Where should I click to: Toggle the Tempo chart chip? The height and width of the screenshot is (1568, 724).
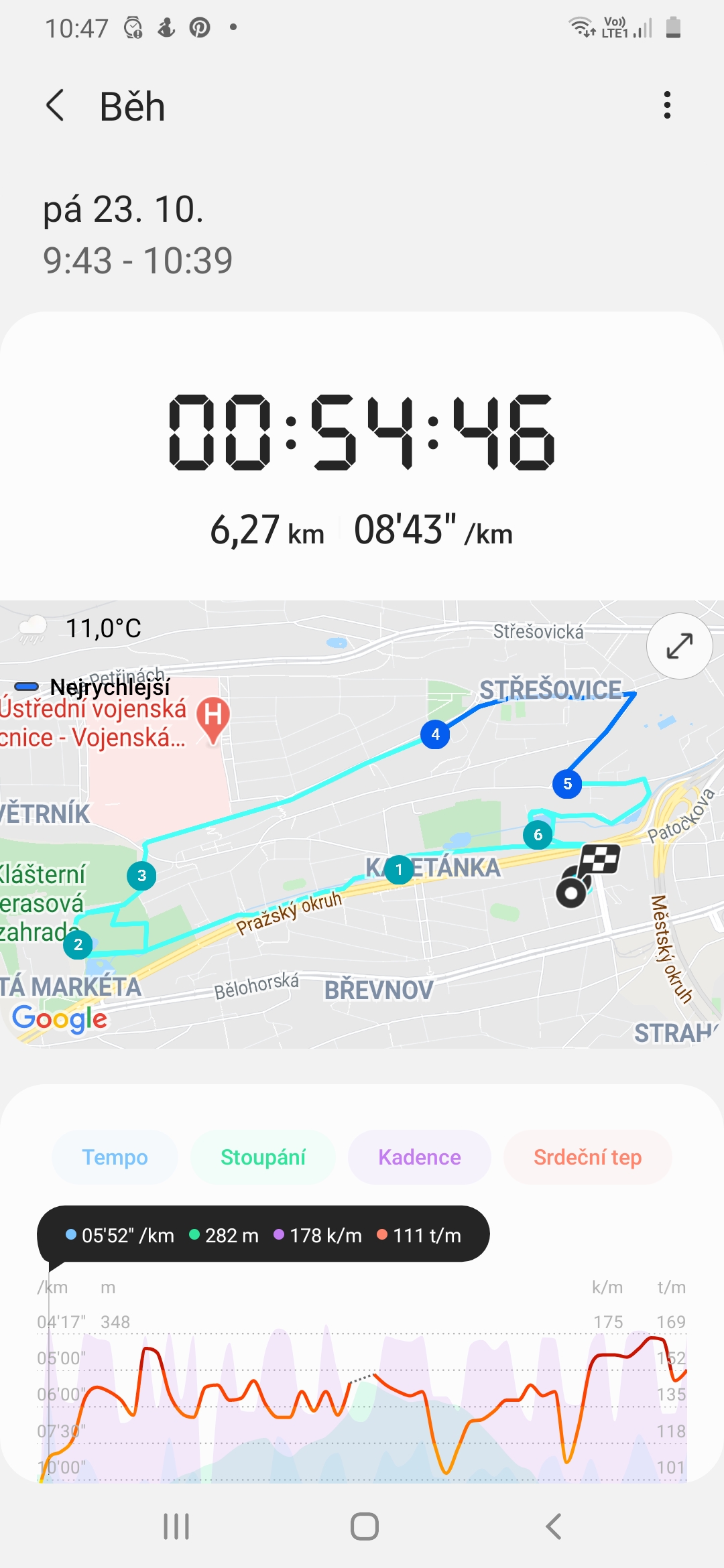click(x=115, y=1157)
